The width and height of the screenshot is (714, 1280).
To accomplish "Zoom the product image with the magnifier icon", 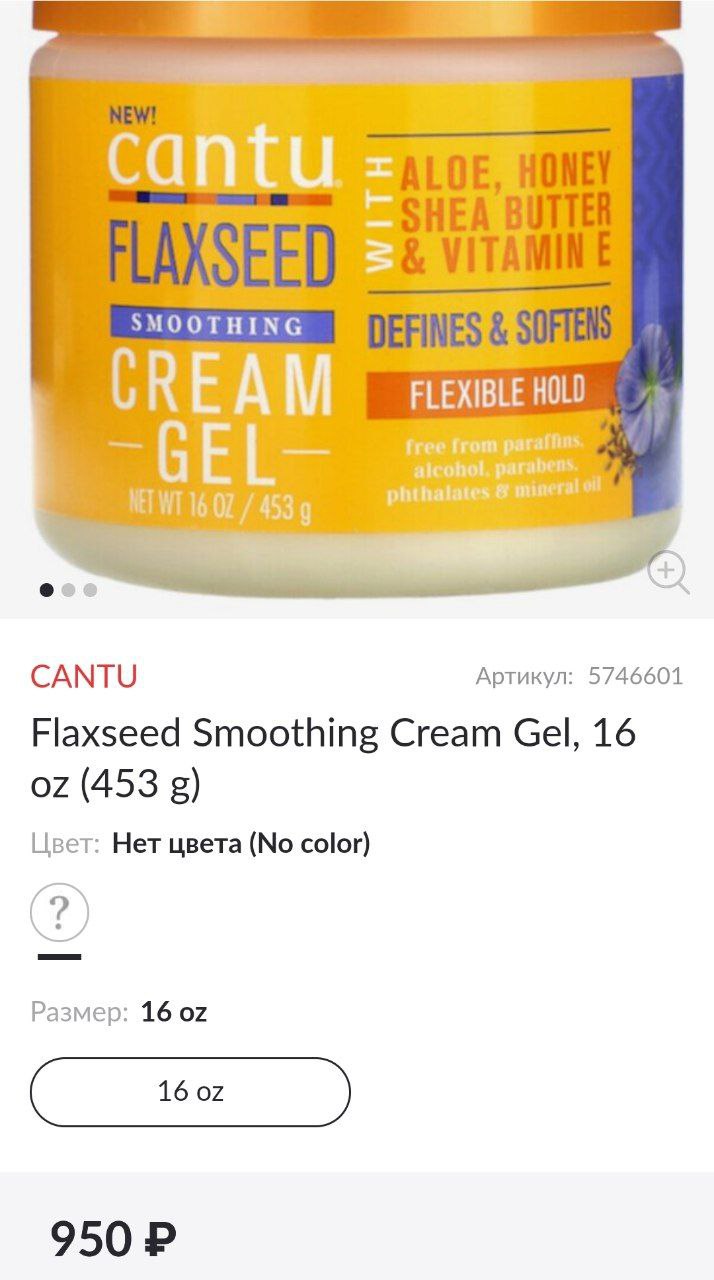I will pyautogui.click(x=668, y=573).
